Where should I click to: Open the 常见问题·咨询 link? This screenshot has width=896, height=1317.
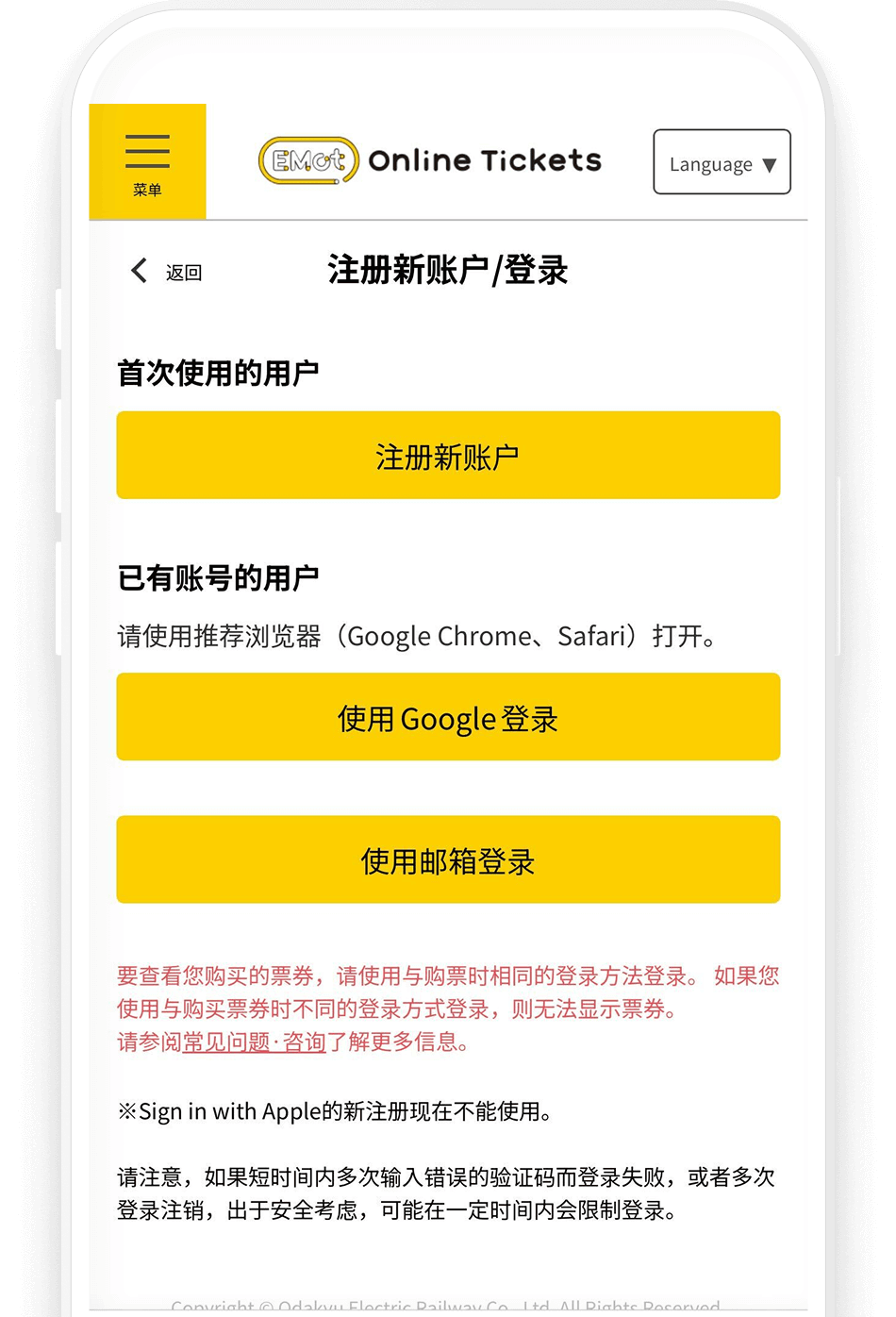(254, 1042)
